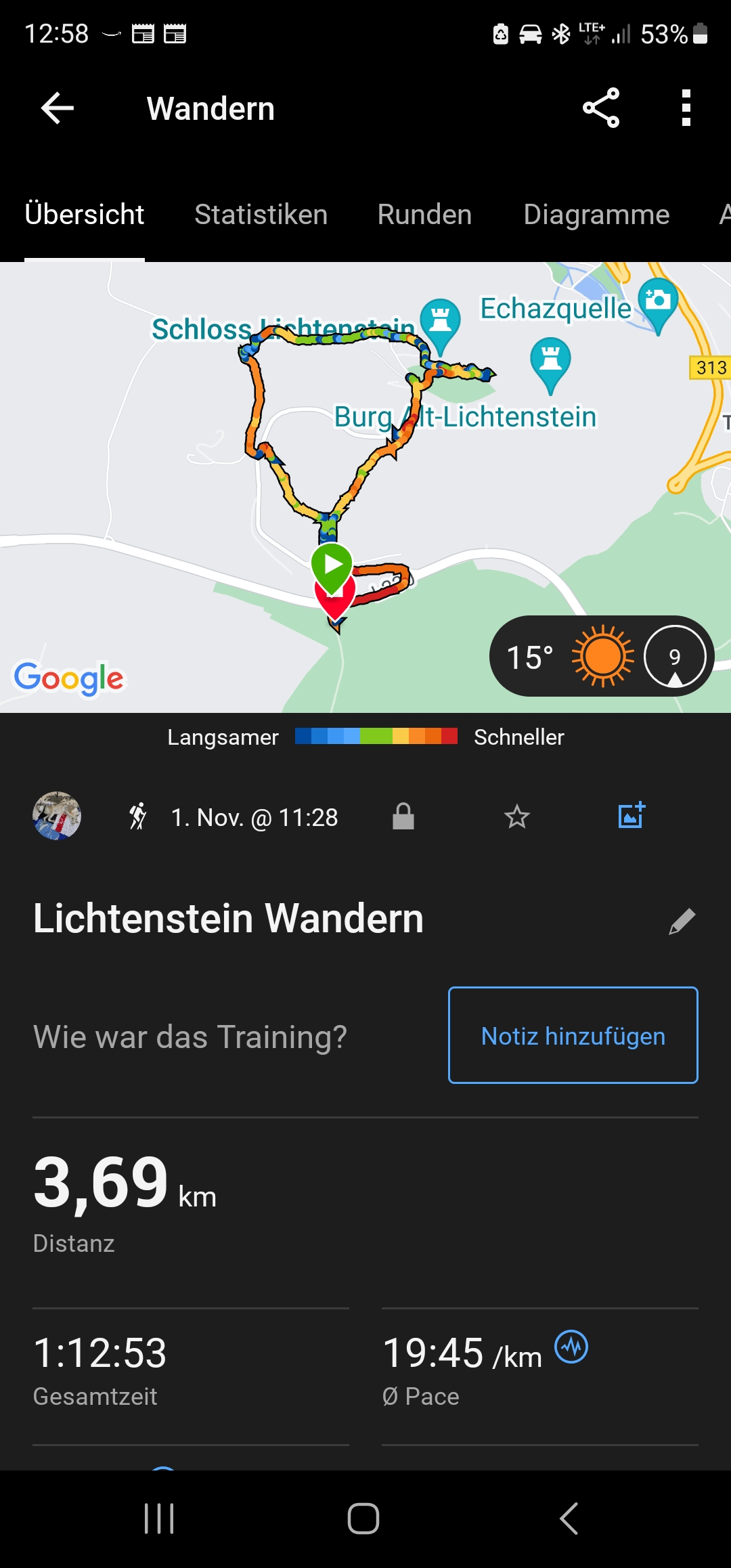Open the Diagramme tab
This screenshot has height=1568, width=731.
[x=596, y=215]
